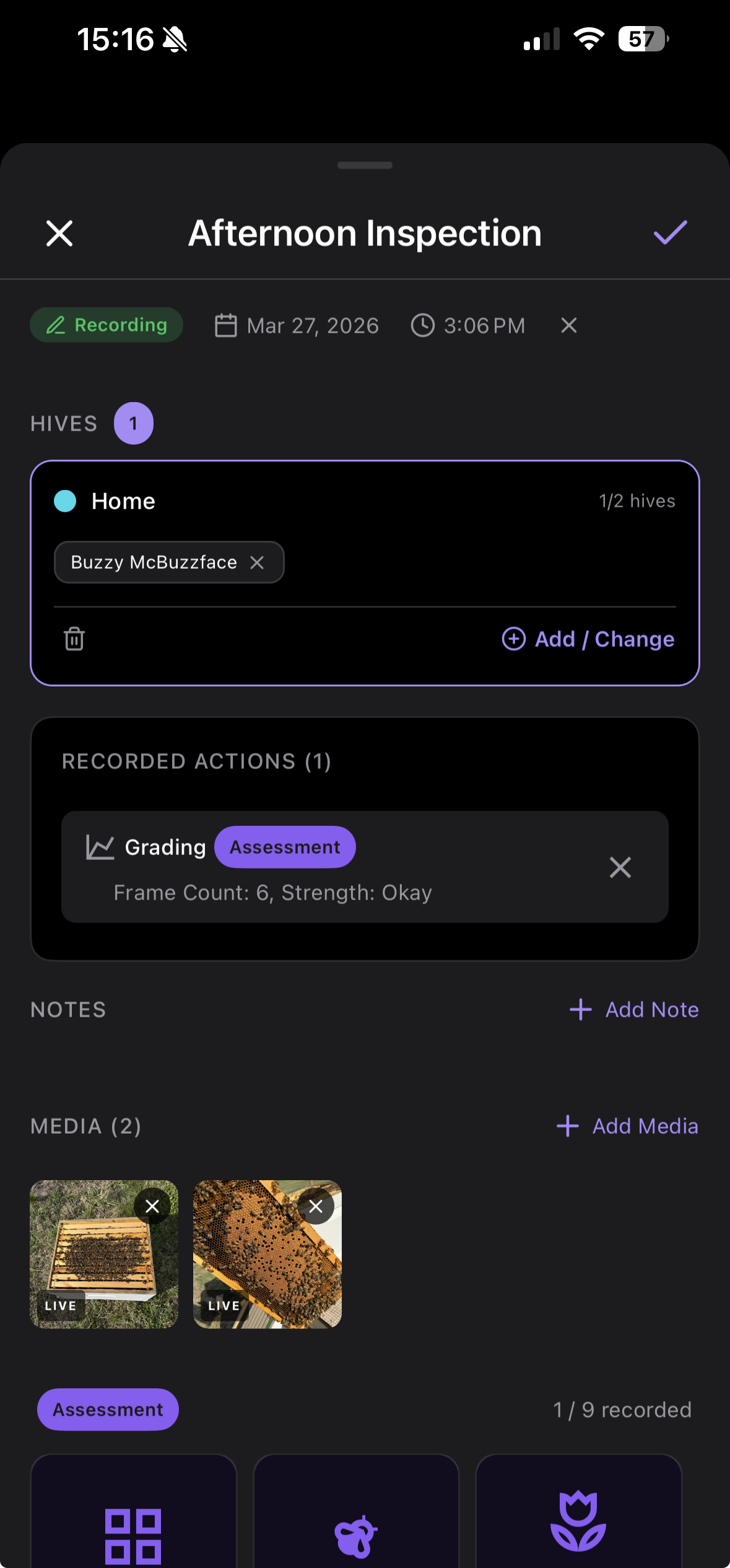
Task: Remove Buzzy McBuzzface from the hive card
Action: pos(258,563)
